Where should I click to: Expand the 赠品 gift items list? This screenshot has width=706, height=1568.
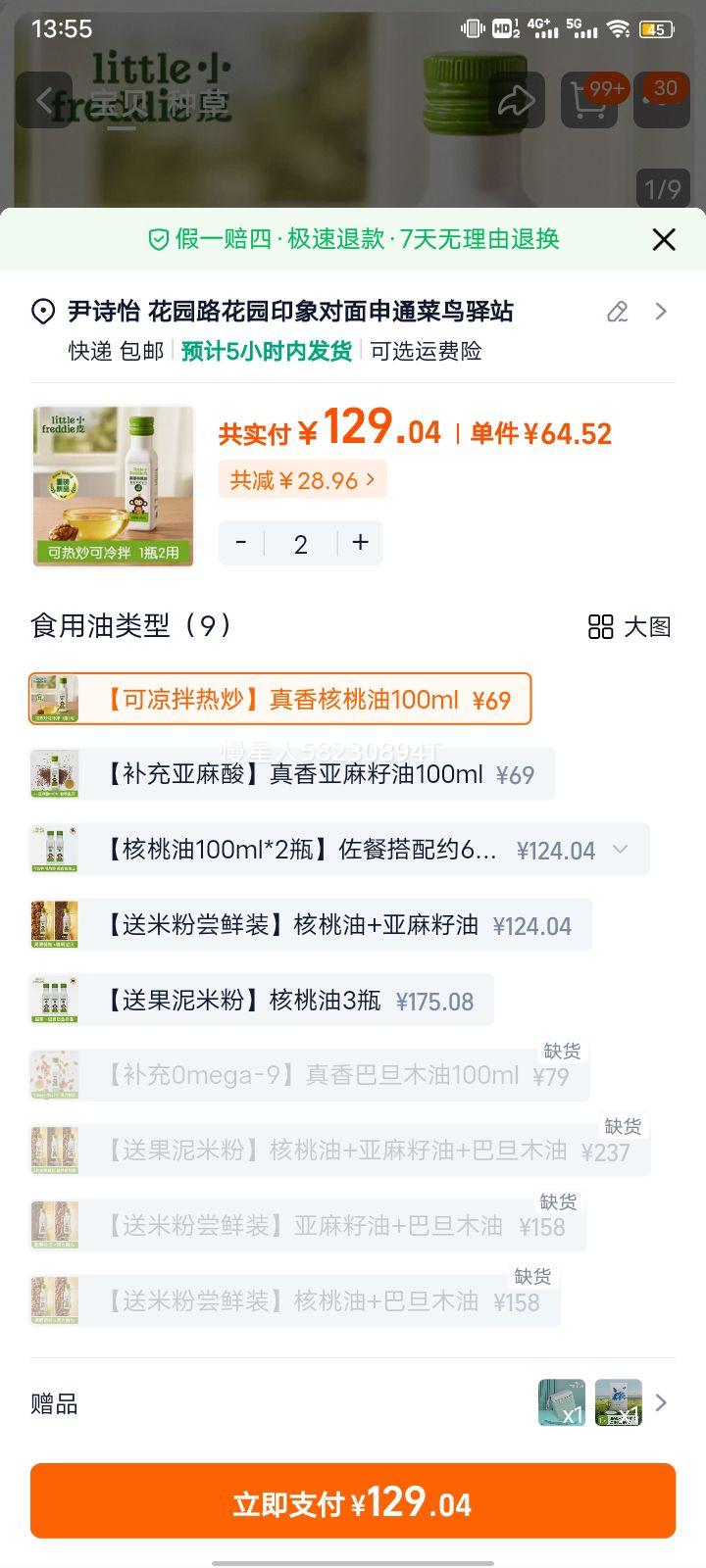(661, 1403)
